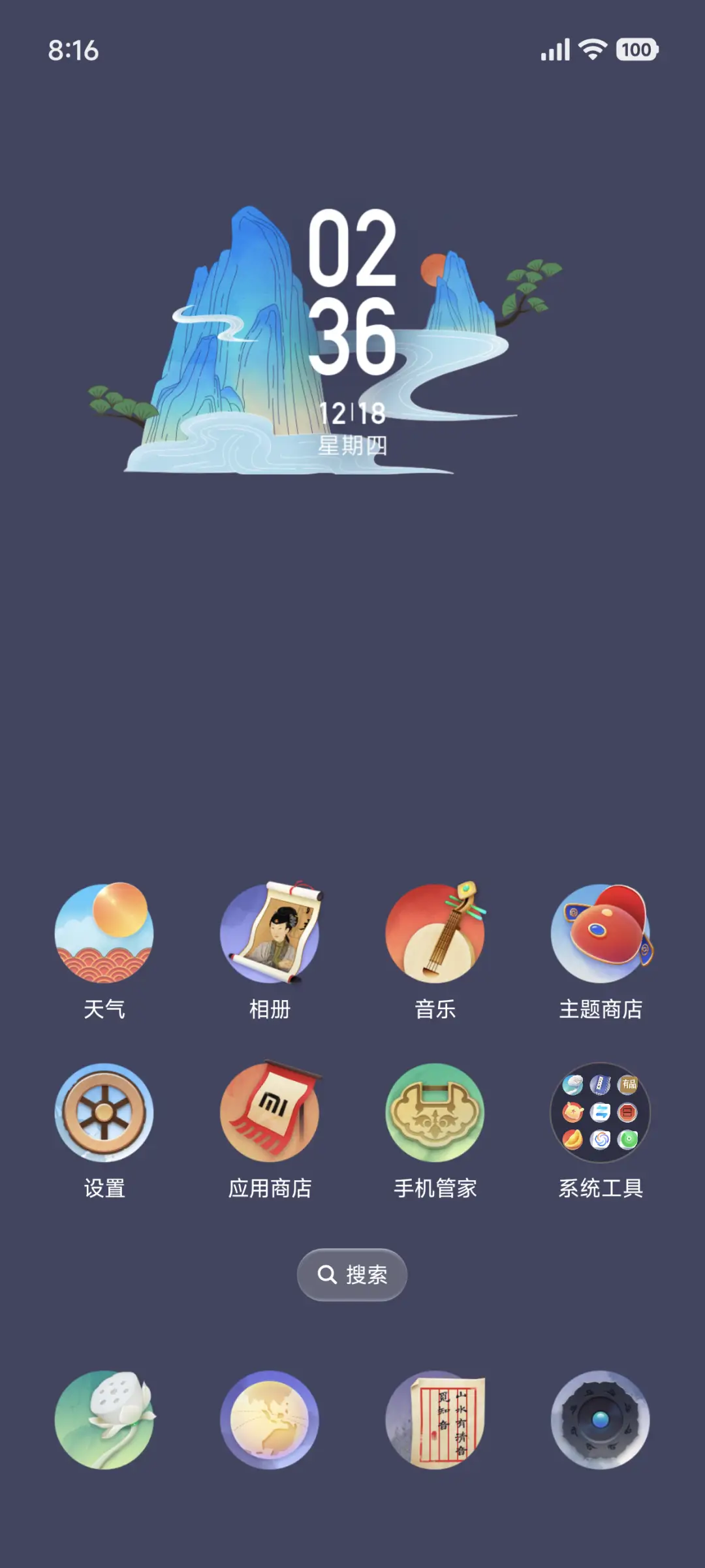Tap the blue transfer-arrows app in the folder
705x1568 pixels.
point(601,1112)
